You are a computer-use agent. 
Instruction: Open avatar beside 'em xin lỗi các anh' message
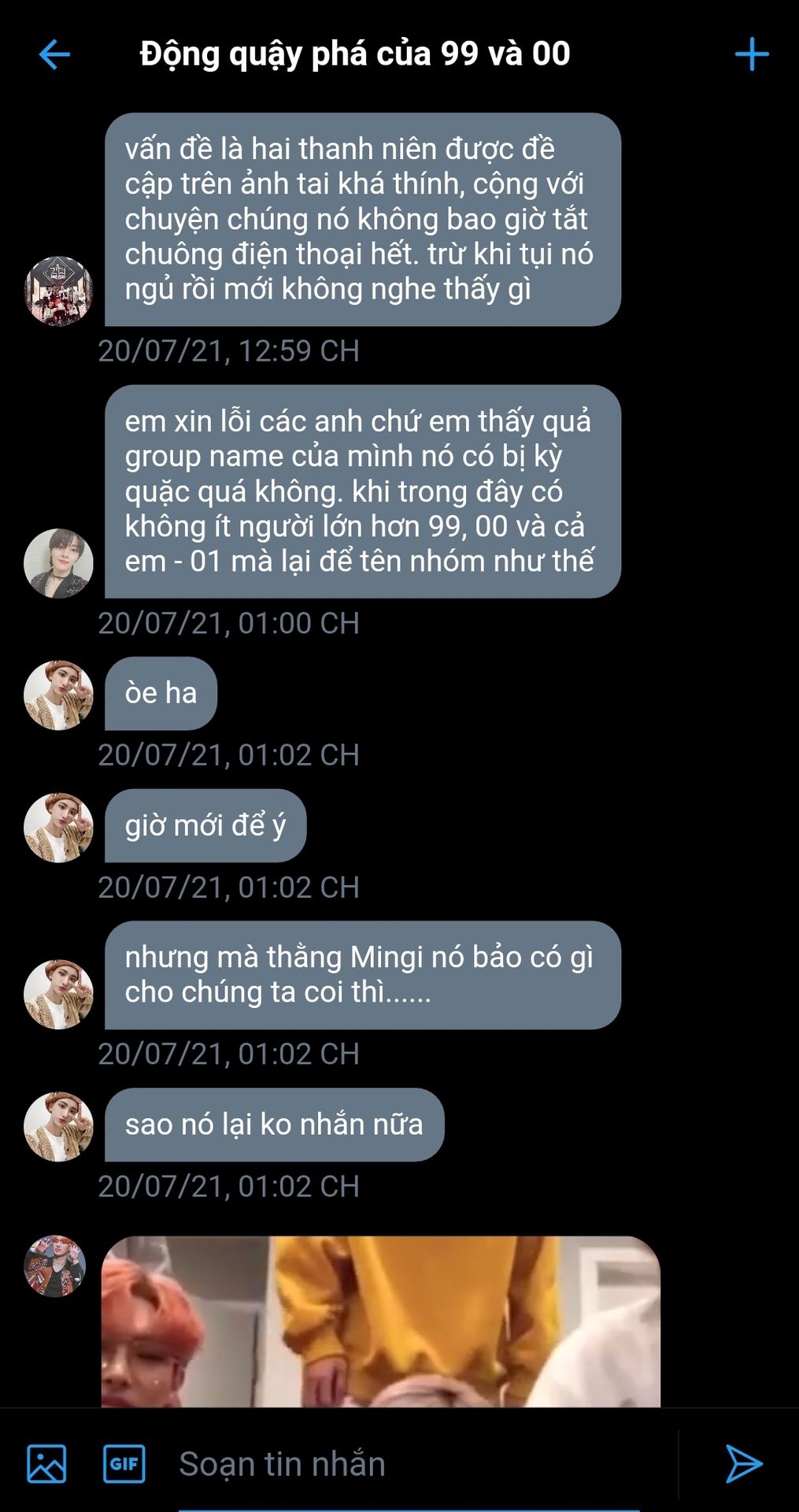pos(58,563)
